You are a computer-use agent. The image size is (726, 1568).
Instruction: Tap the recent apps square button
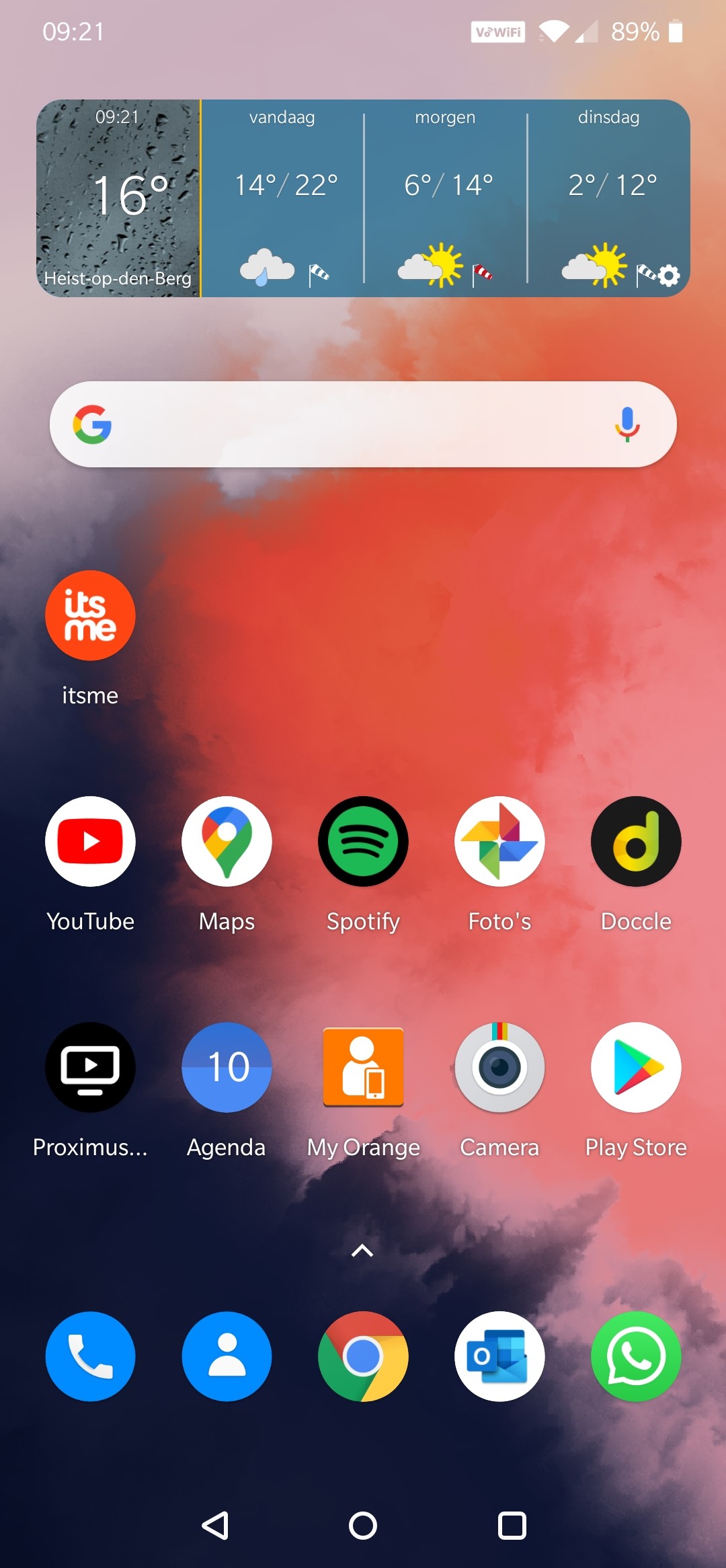(512, 1526)
